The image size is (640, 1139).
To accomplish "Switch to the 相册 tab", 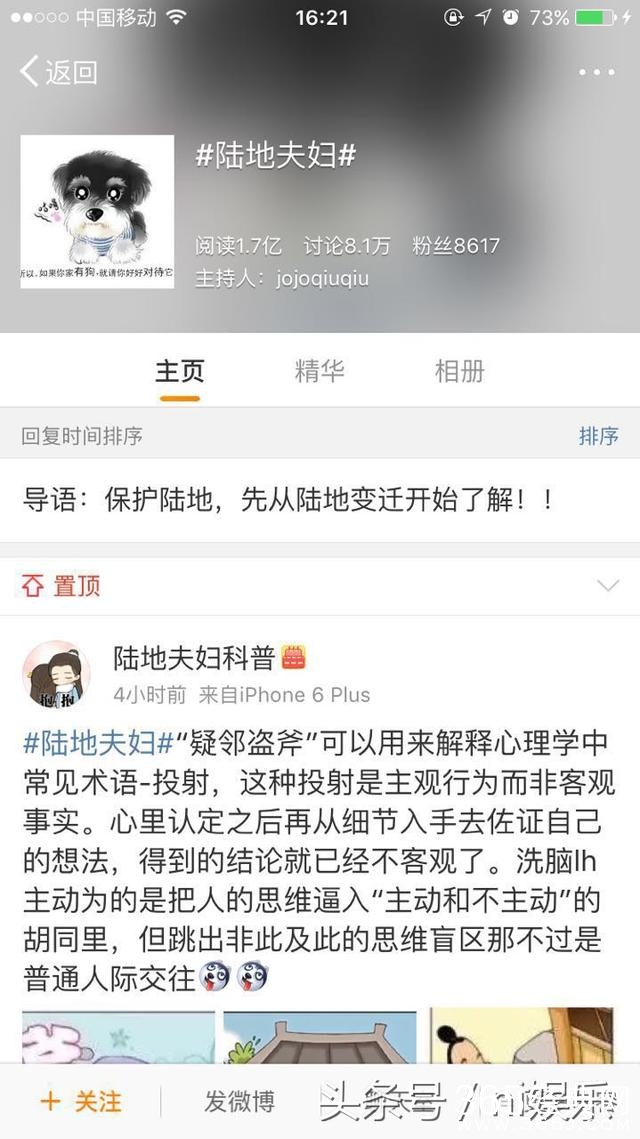I will (x=459, y=371).
